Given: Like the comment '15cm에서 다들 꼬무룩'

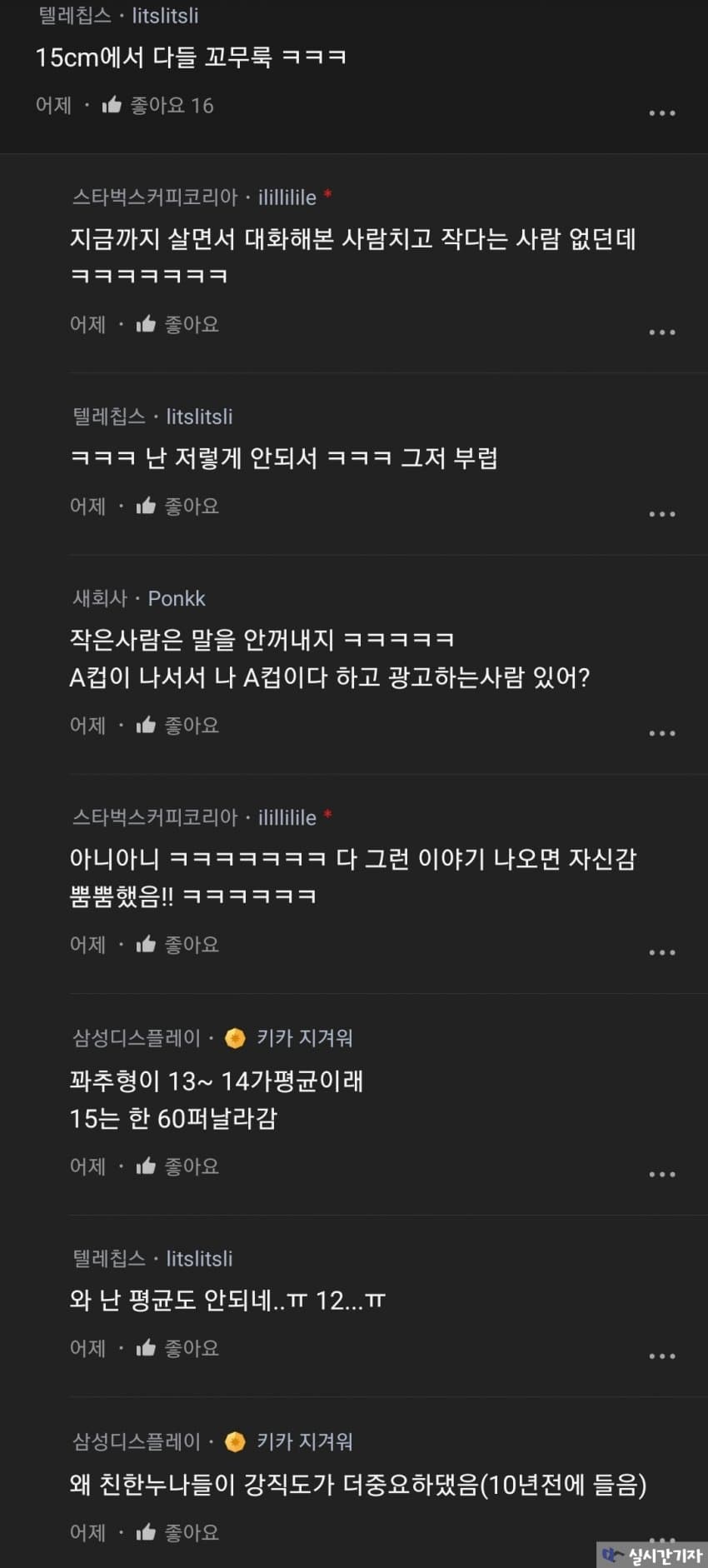Looking at the screenshot, I should (157, 105).
